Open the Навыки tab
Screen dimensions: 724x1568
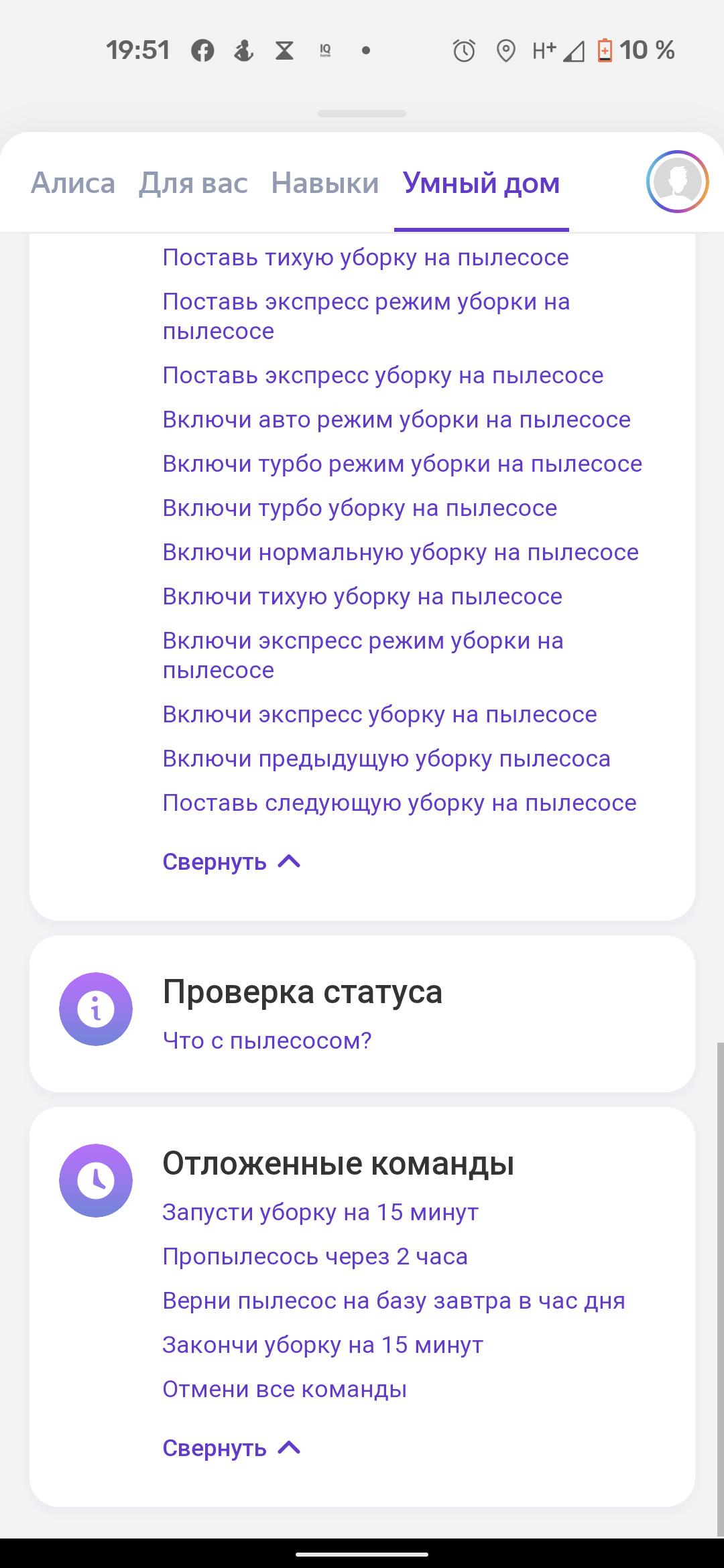pyautogui.click(x=325, y=183)
